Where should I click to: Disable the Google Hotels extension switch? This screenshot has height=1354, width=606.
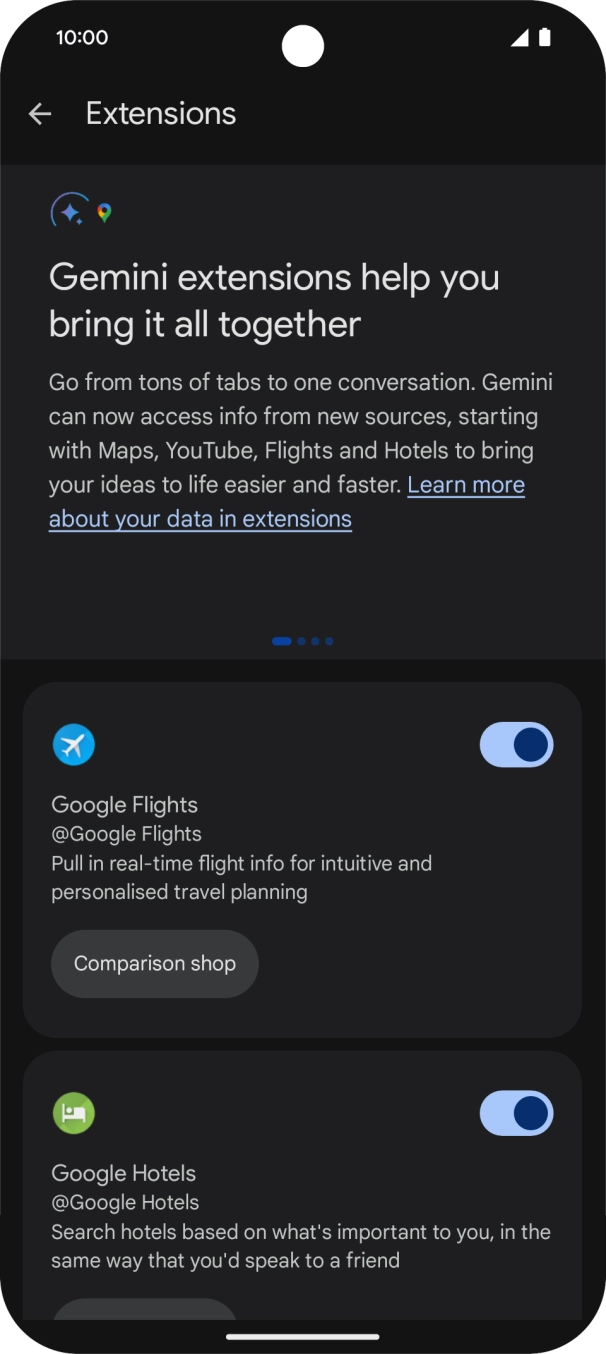tap(516, 1113)
